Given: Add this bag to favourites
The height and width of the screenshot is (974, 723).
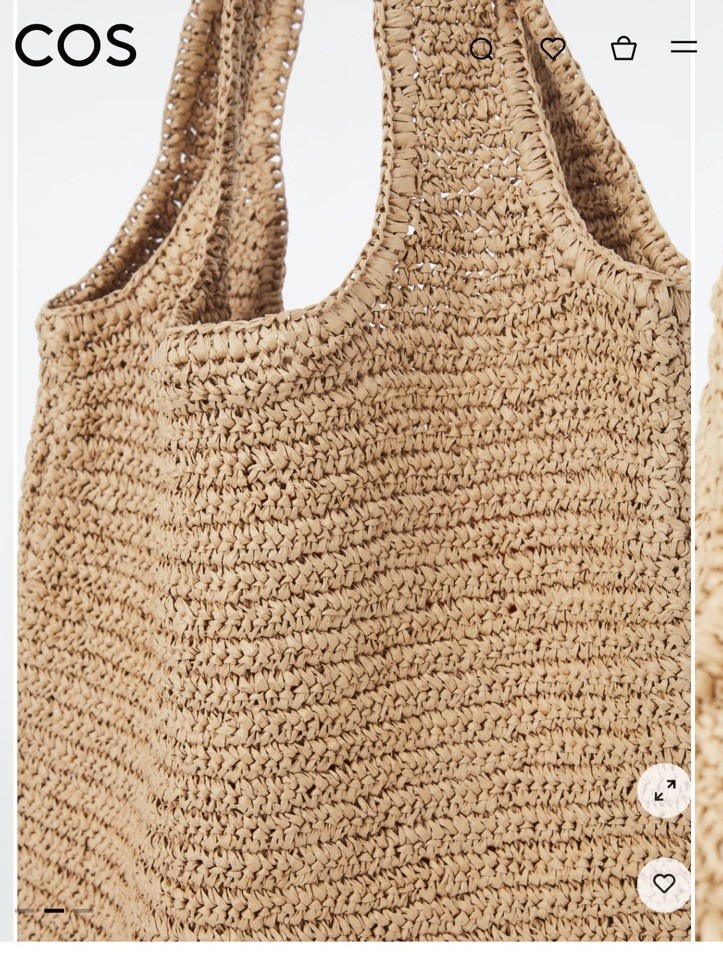Looking at the screenshot, I should [x=664, y=884].
